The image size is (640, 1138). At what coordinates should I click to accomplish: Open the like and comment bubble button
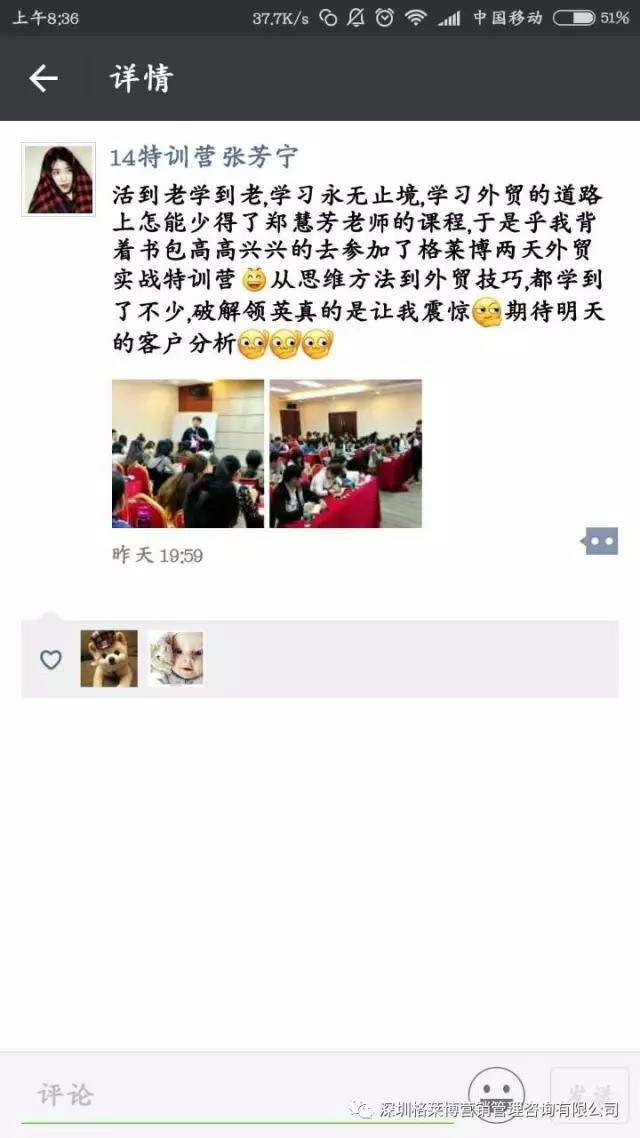tap(601, 541)
